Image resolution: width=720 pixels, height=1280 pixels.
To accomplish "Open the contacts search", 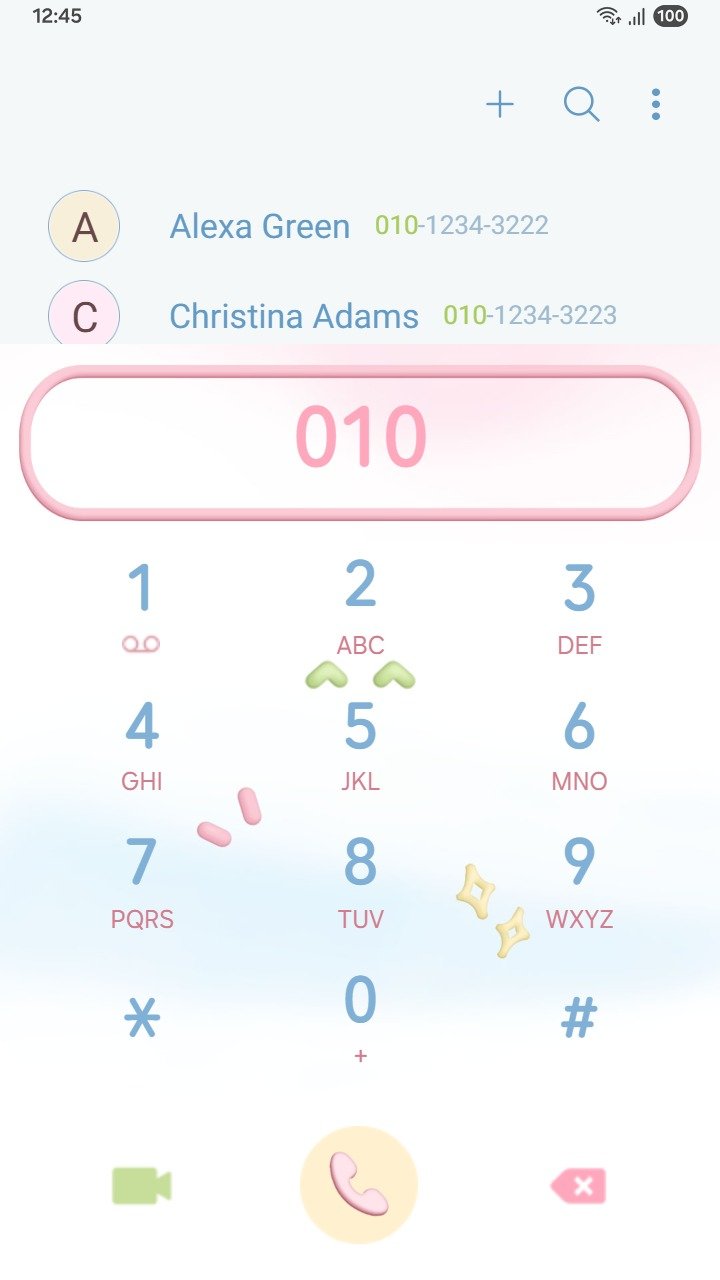I will click(x=581, y=104).
